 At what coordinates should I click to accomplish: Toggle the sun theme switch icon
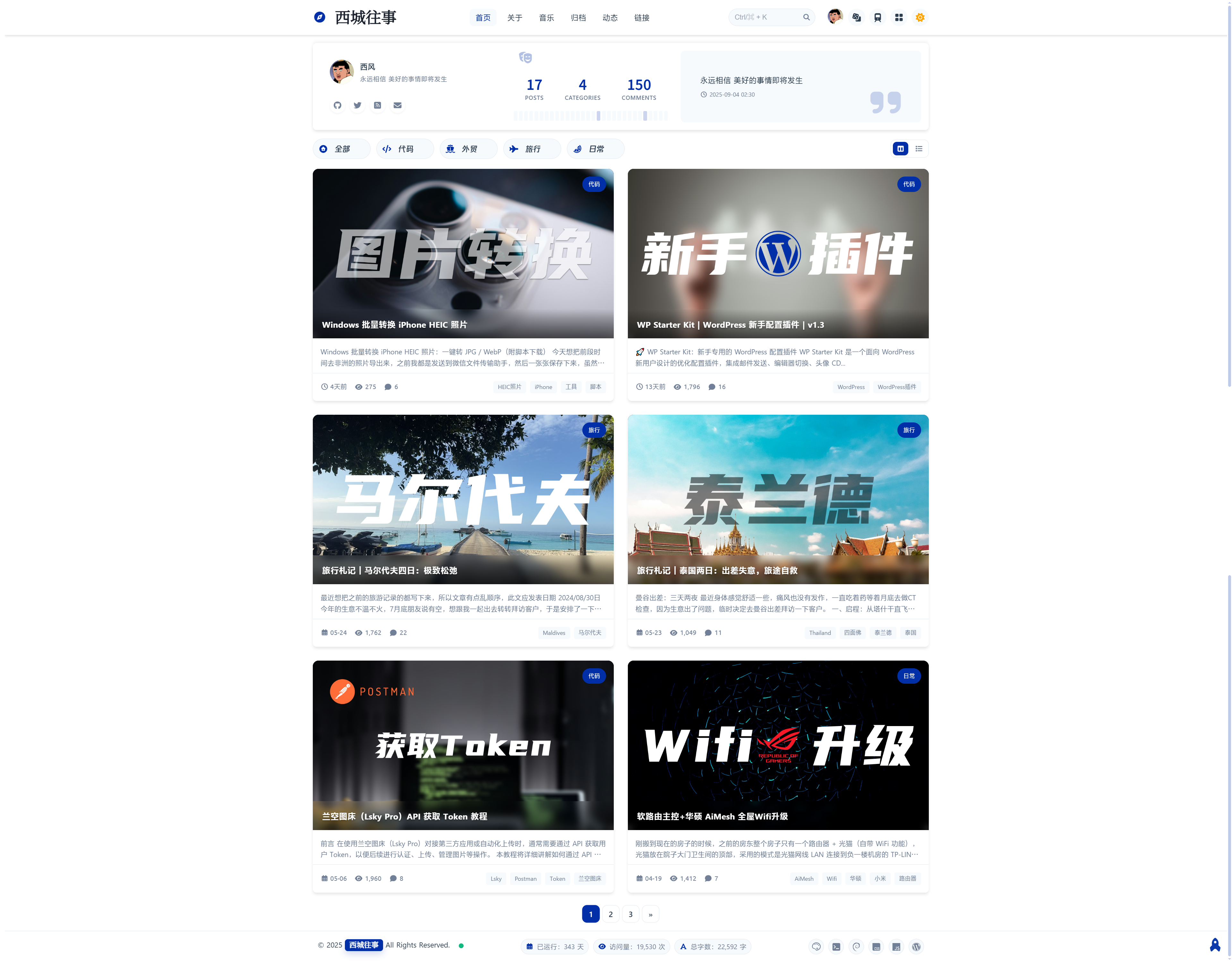point(920,17)
